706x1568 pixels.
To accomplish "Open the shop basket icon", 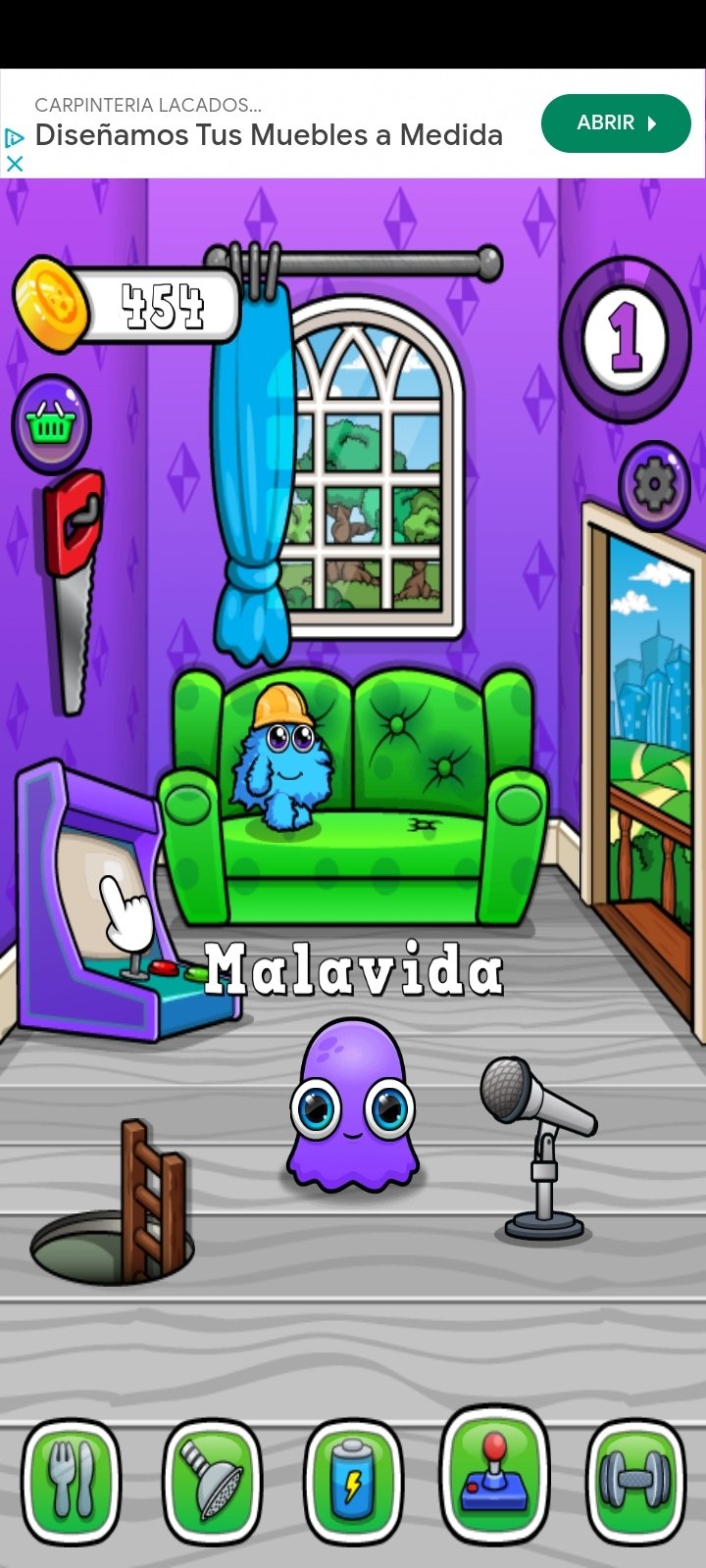I will 51,424.
